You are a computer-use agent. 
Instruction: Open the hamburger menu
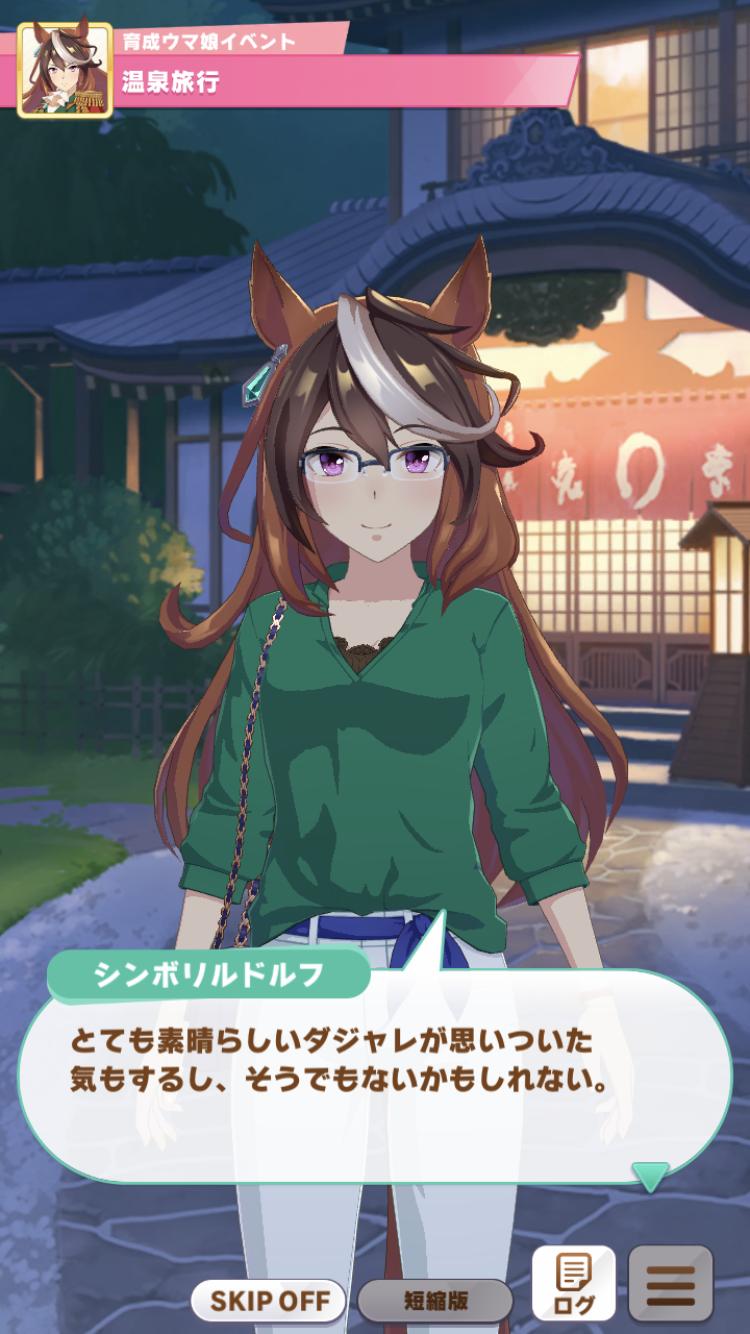[x=670, y=1283]
